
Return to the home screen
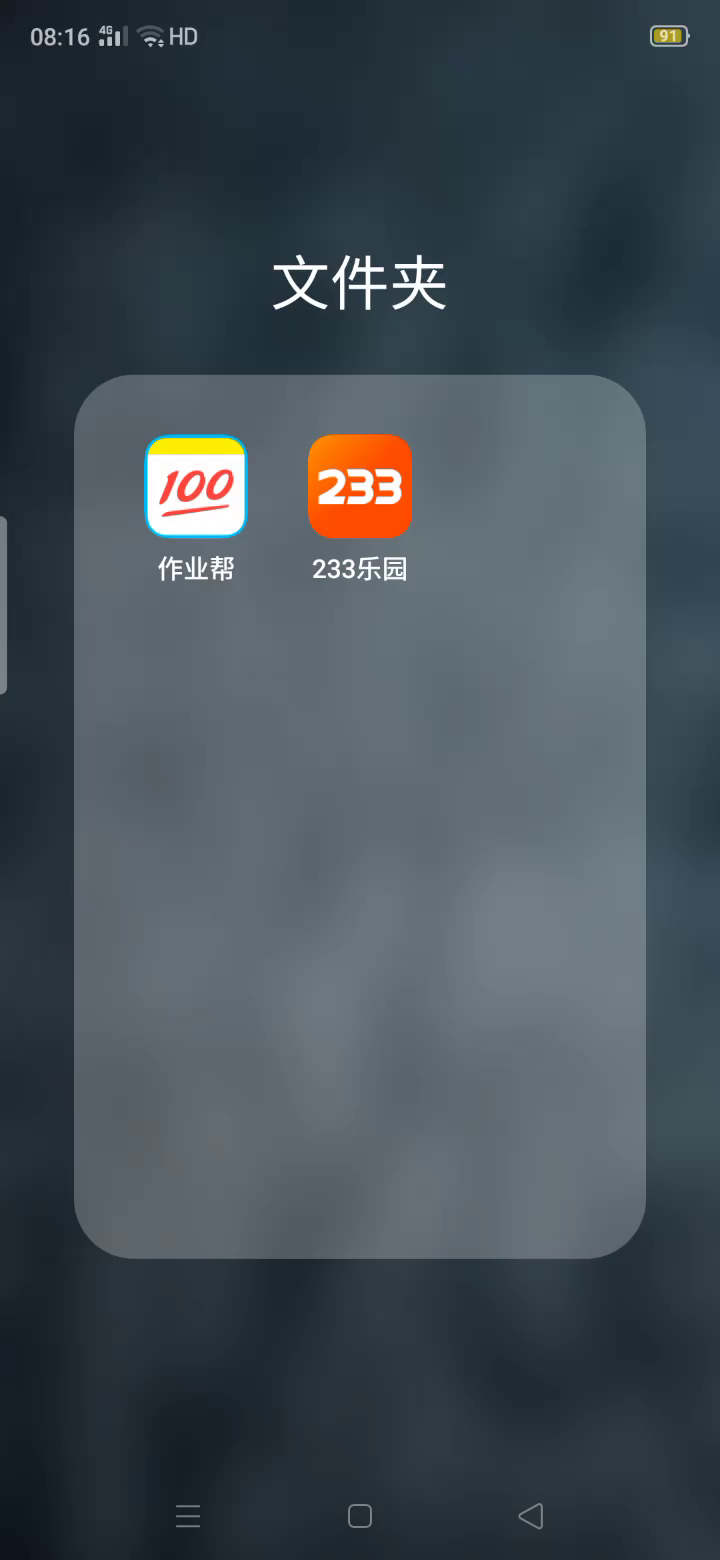pyautogui.click(x=360, y=1516)
